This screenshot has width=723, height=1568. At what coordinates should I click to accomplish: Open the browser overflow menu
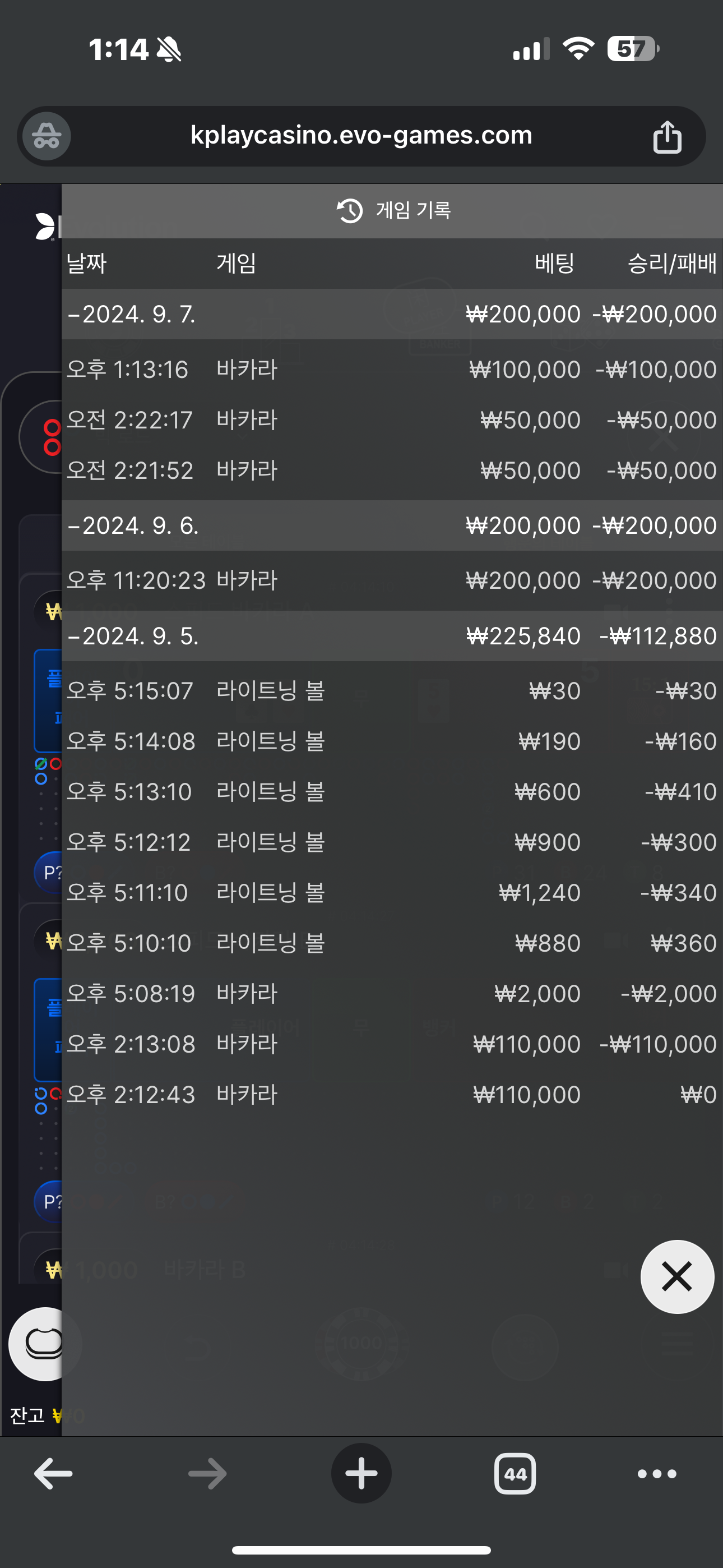pyautogui.click(x=657, y=1474)
